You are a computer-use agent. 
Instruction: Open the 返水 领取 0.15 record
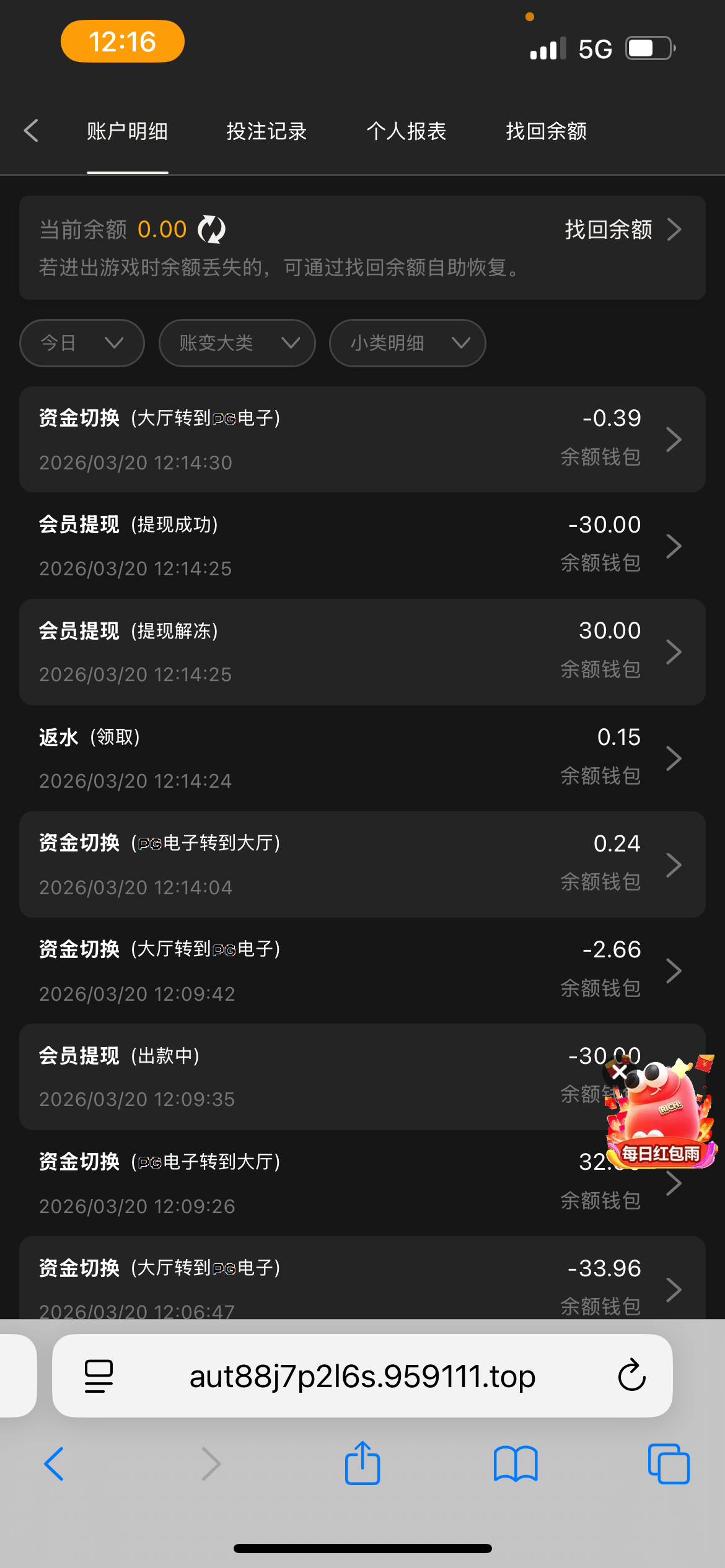pyautogui.click(x=362, y=759)
